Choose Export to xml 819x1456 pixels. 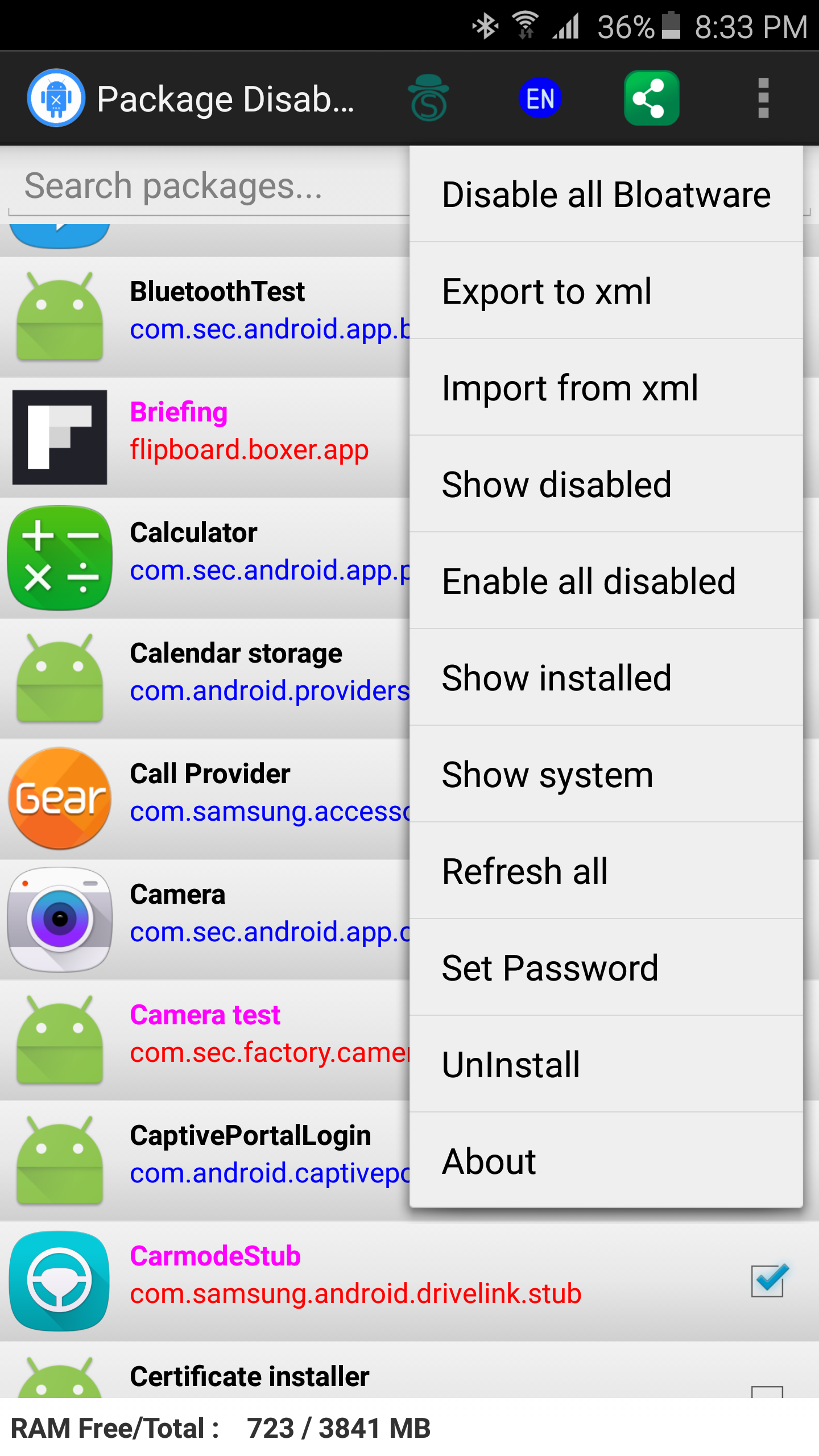point(606,291)
